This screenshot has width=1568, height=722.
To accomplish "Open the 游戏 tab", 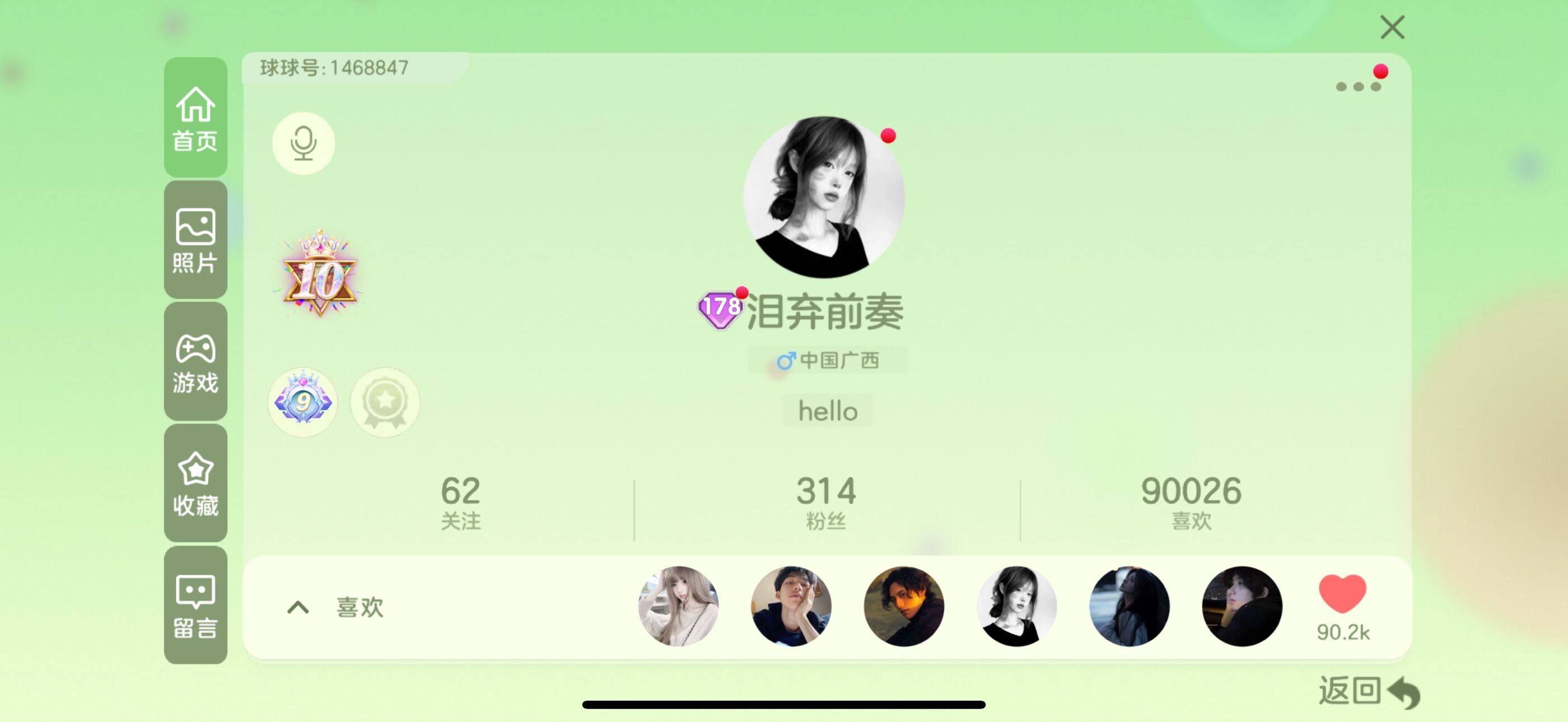I will [x=195, y=362].
